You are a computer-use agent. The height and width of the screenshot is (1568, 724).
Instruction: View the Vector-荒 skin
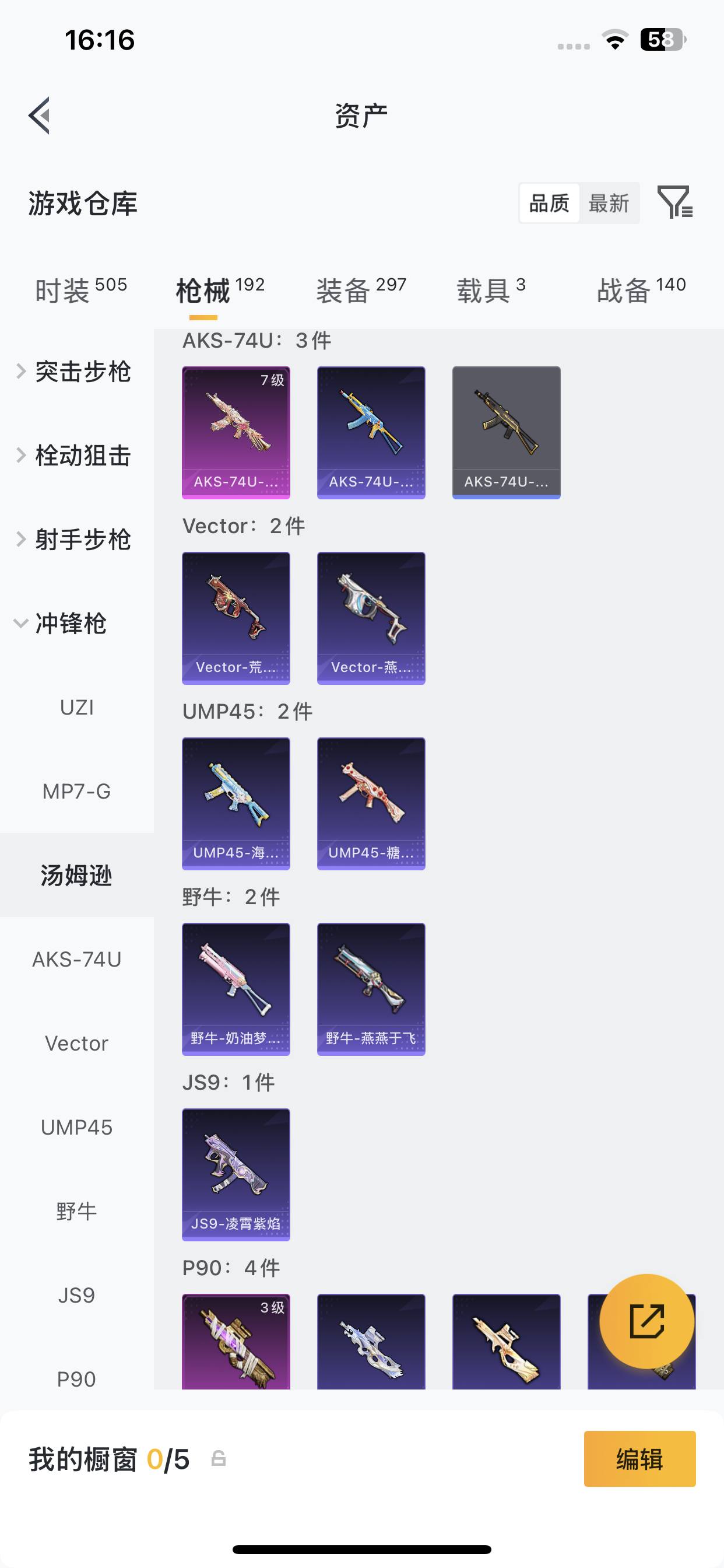pos(236,618)
